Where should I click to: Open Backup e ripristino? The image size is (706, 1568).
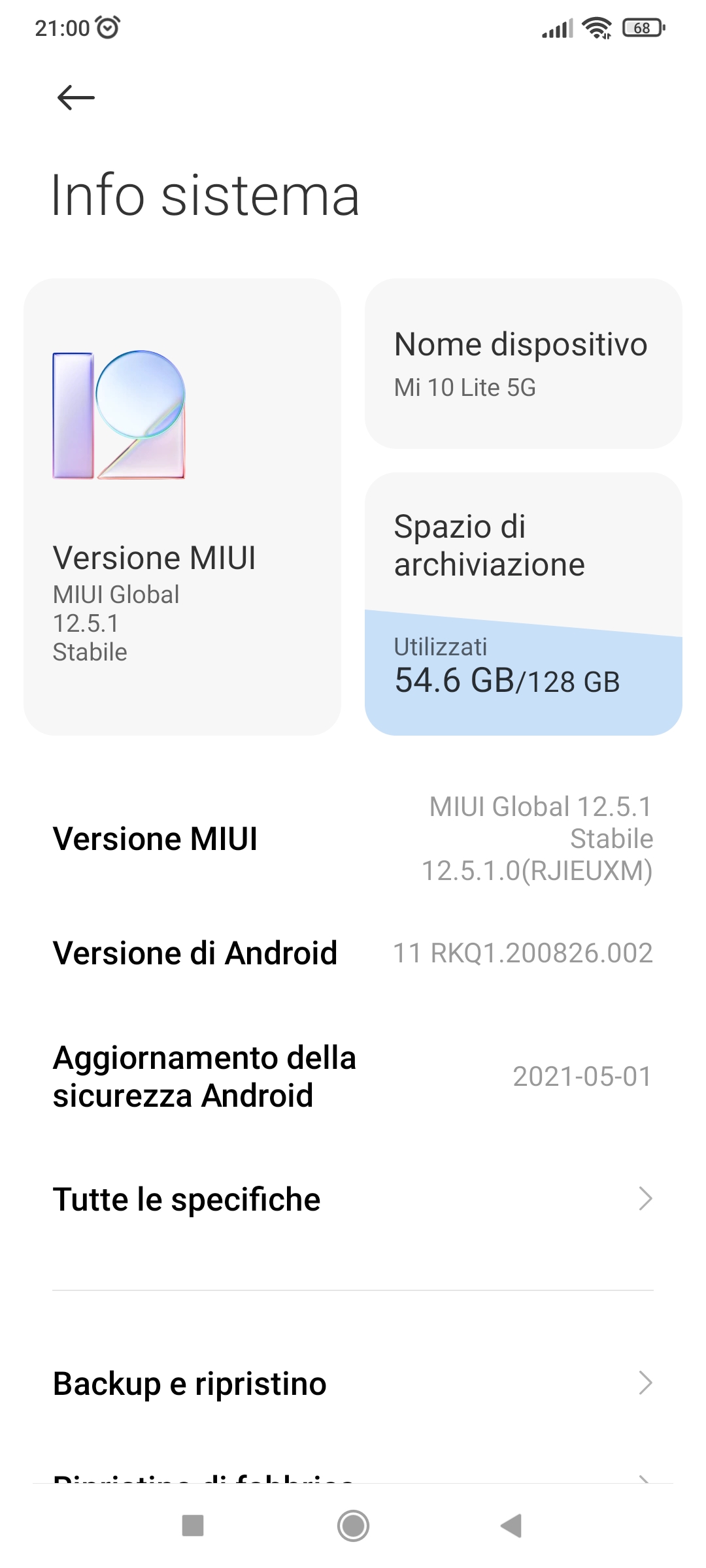tap(353, 1383)
